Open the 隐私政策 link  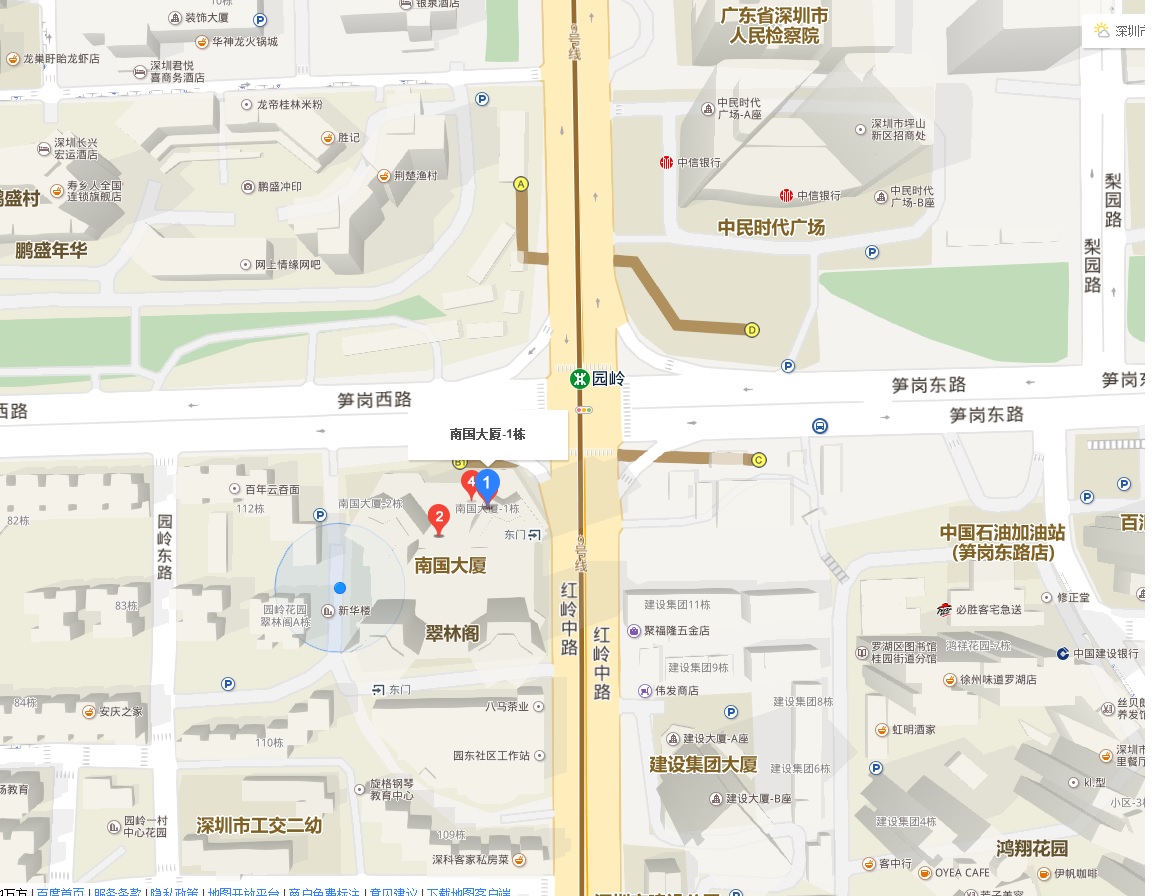point(173,891)
